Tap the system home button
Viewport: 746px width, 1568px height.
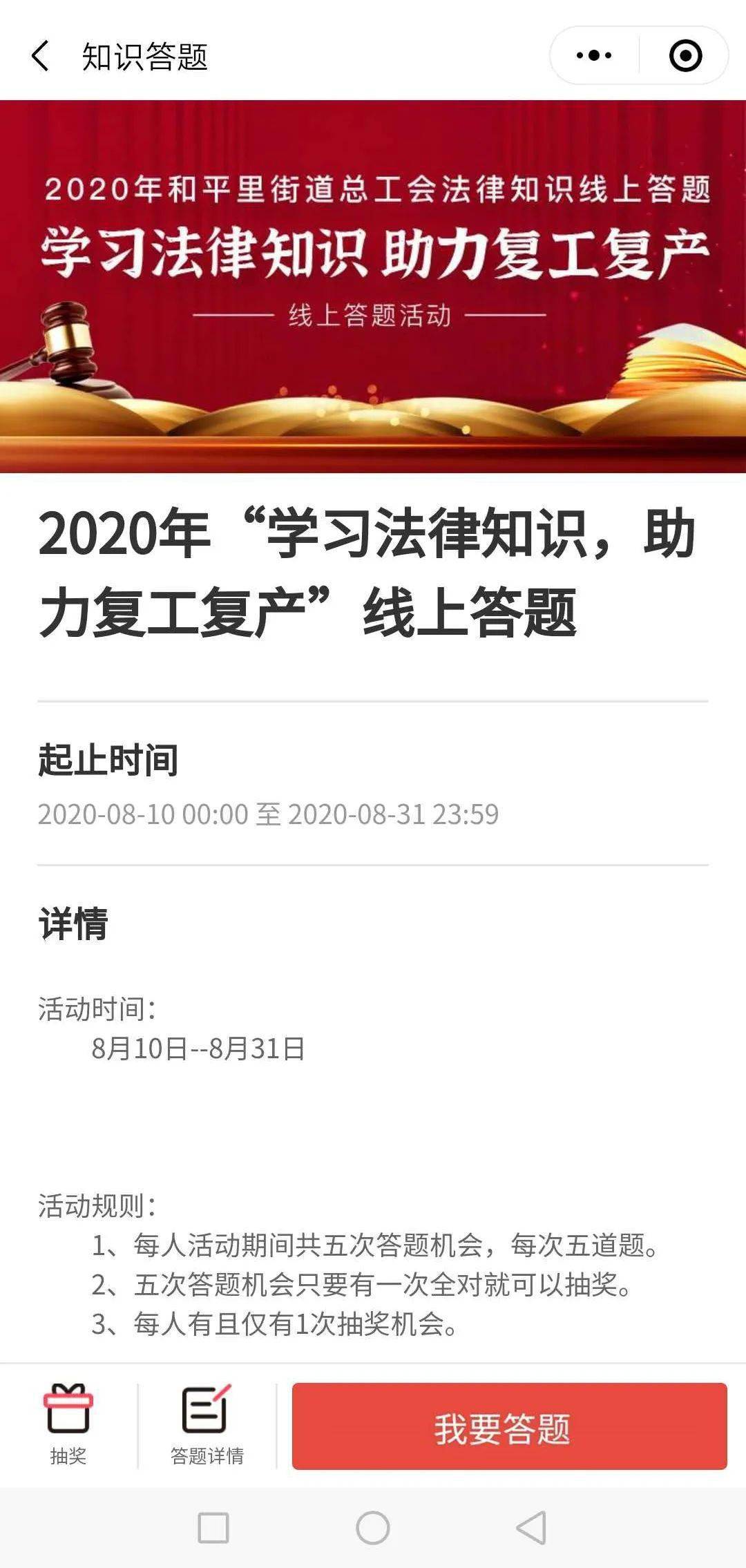pos(373,1527)
